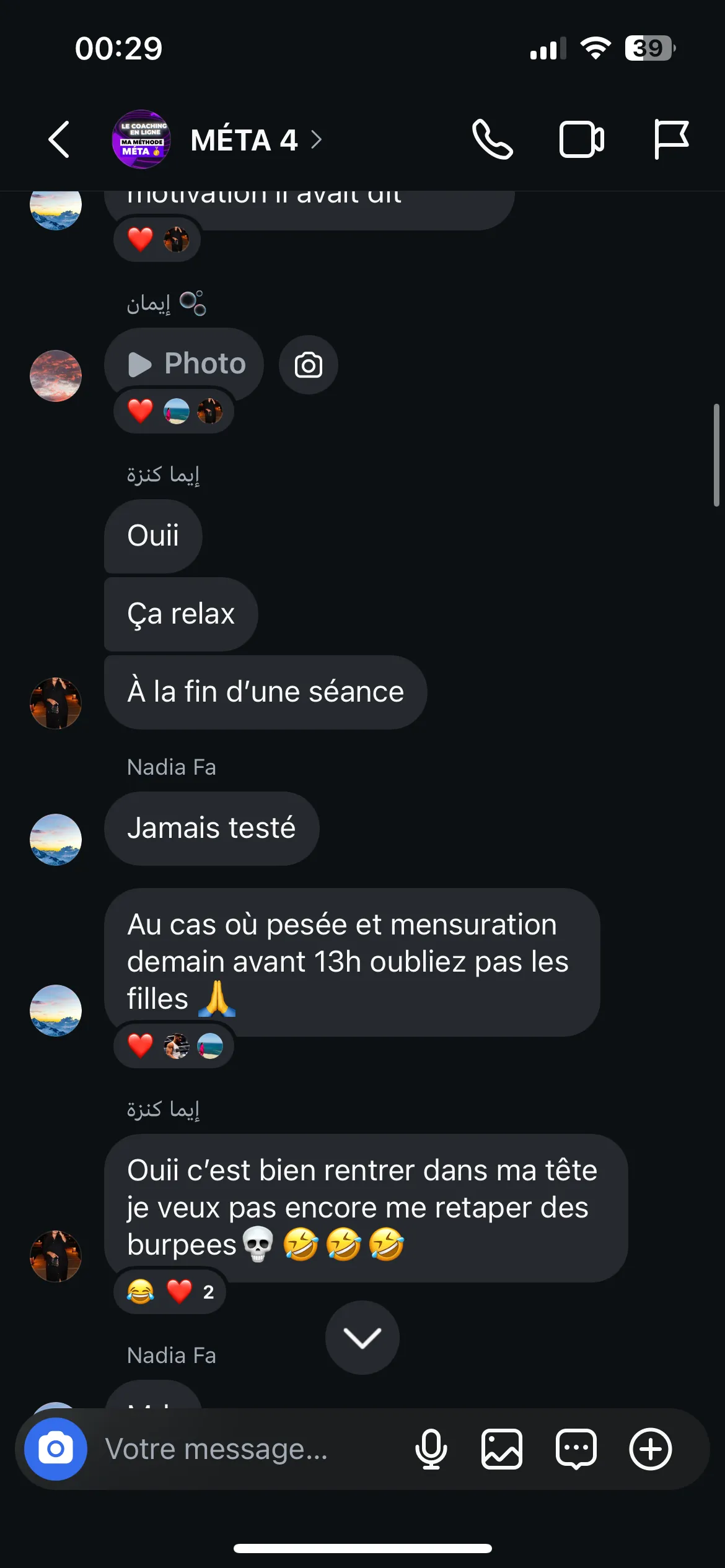The image size is (725, 1568).
Task: Start a voice call with the group
Action: pos(493,139)
